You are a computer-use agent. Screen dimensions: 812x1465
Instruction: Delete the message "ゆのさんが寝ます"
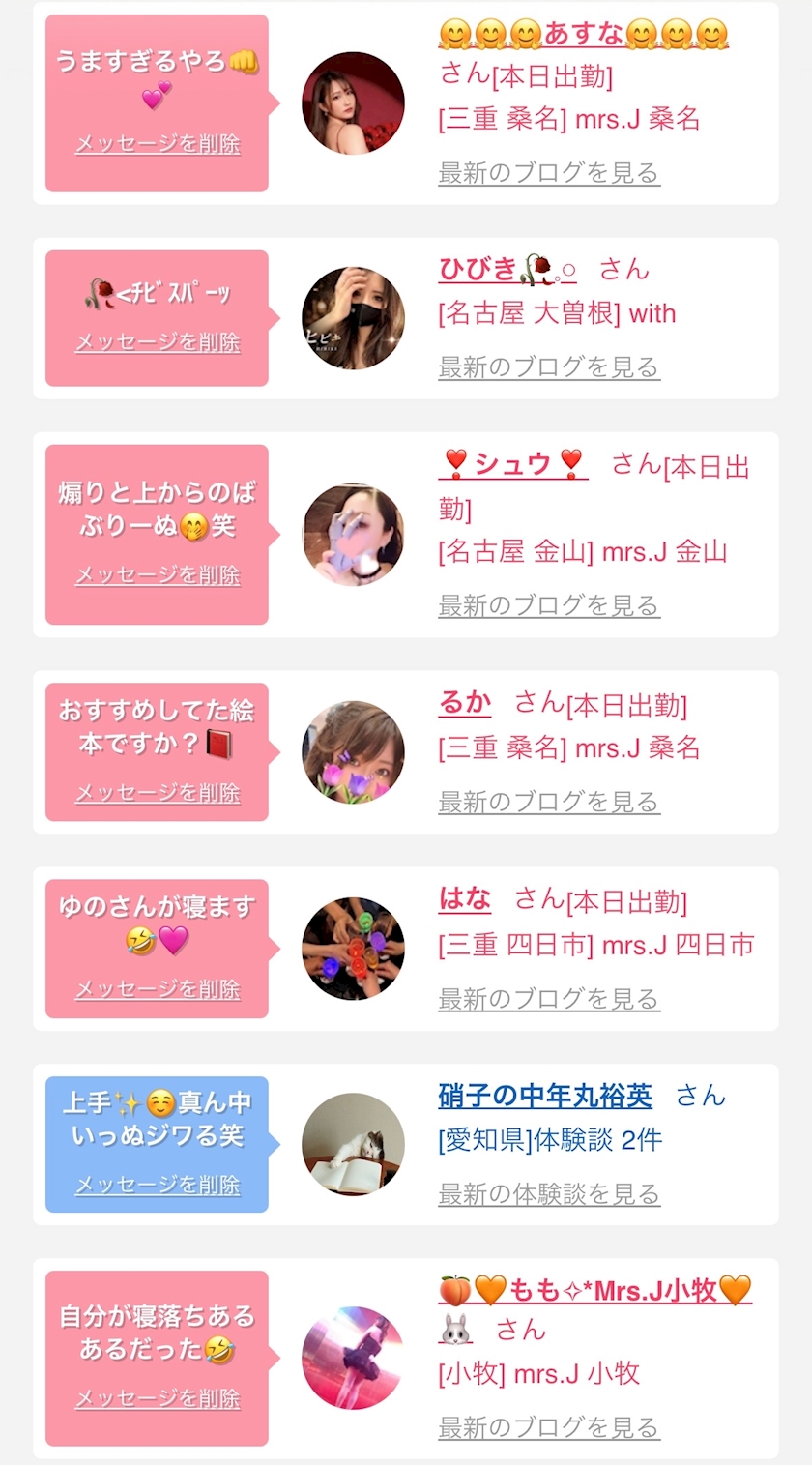click(158, 989)
